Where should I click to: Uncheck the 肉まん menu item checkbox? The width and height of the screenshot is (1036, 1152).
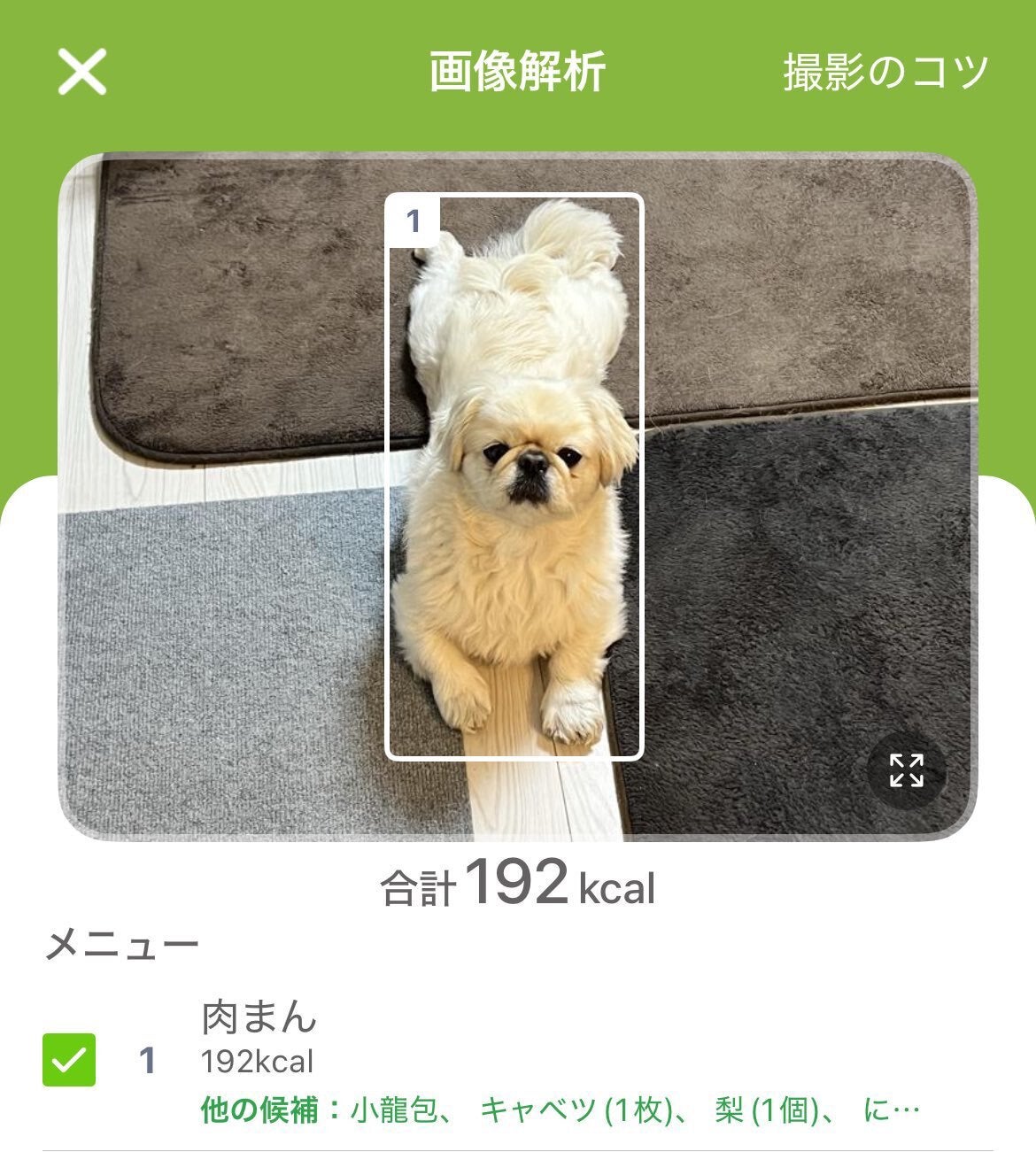click(69, 1060)
